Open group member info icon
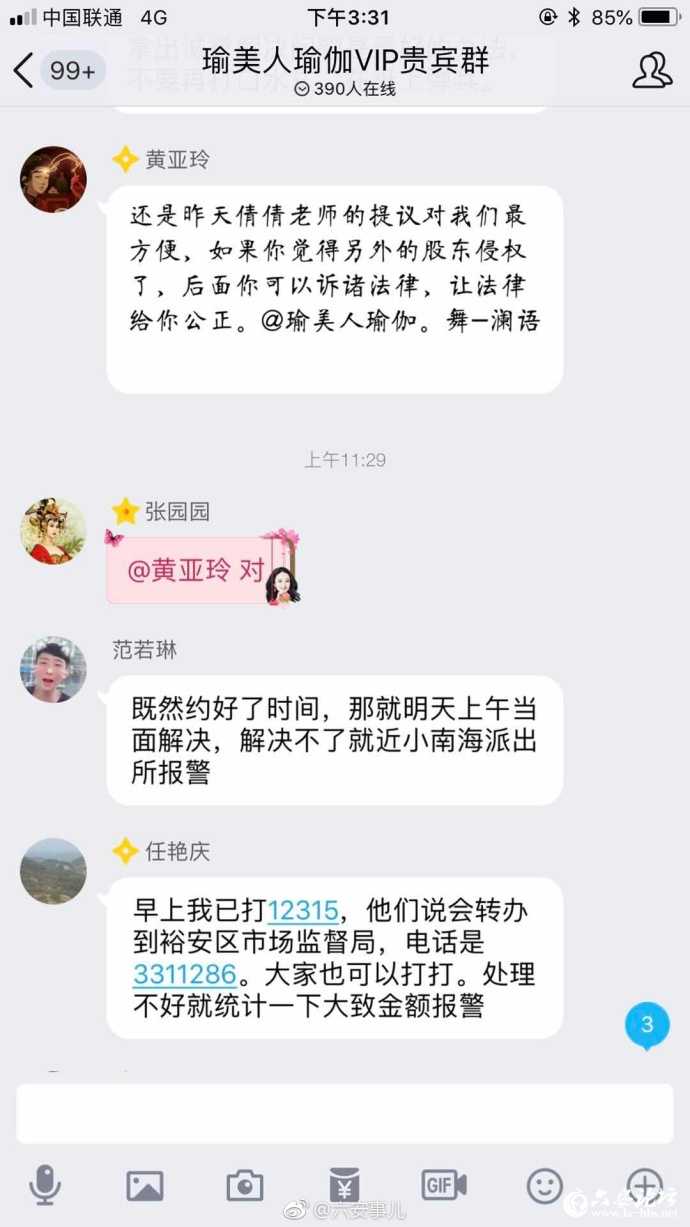This screenshot has width=690, height=1227. pos(652,70)
